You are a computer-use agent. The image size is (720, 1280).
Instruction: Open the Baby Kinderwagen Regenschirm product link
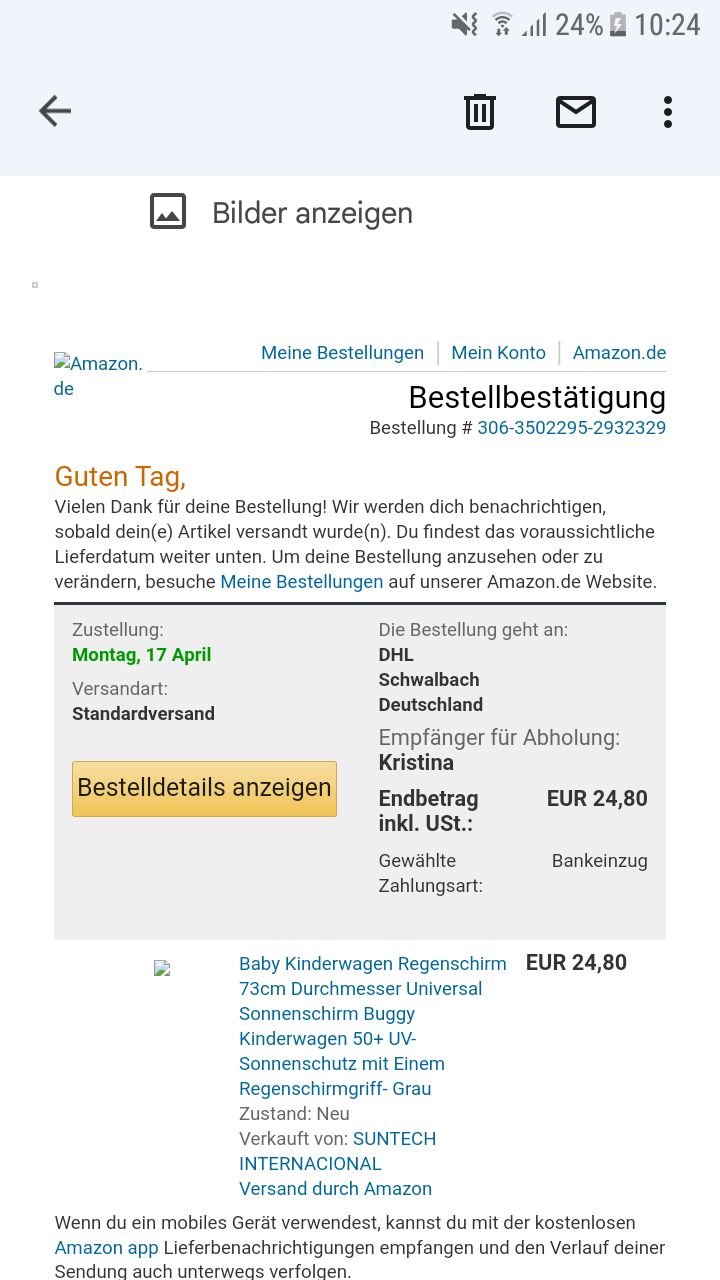pyautogui.click(x=373, y=1026)
